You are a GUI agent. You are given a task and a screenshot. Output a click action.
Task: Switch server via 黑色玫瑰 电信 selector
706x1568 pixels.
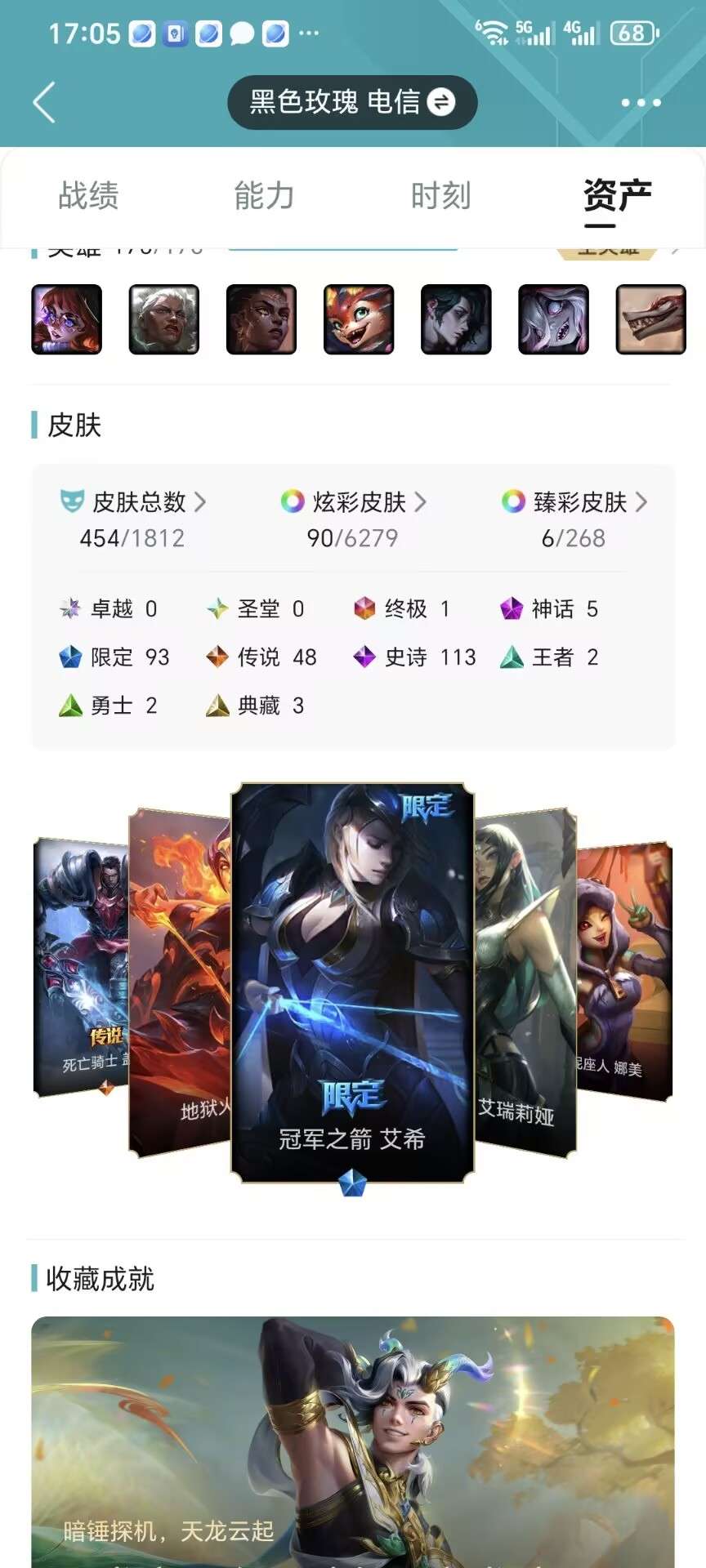(x=352, y=102)
